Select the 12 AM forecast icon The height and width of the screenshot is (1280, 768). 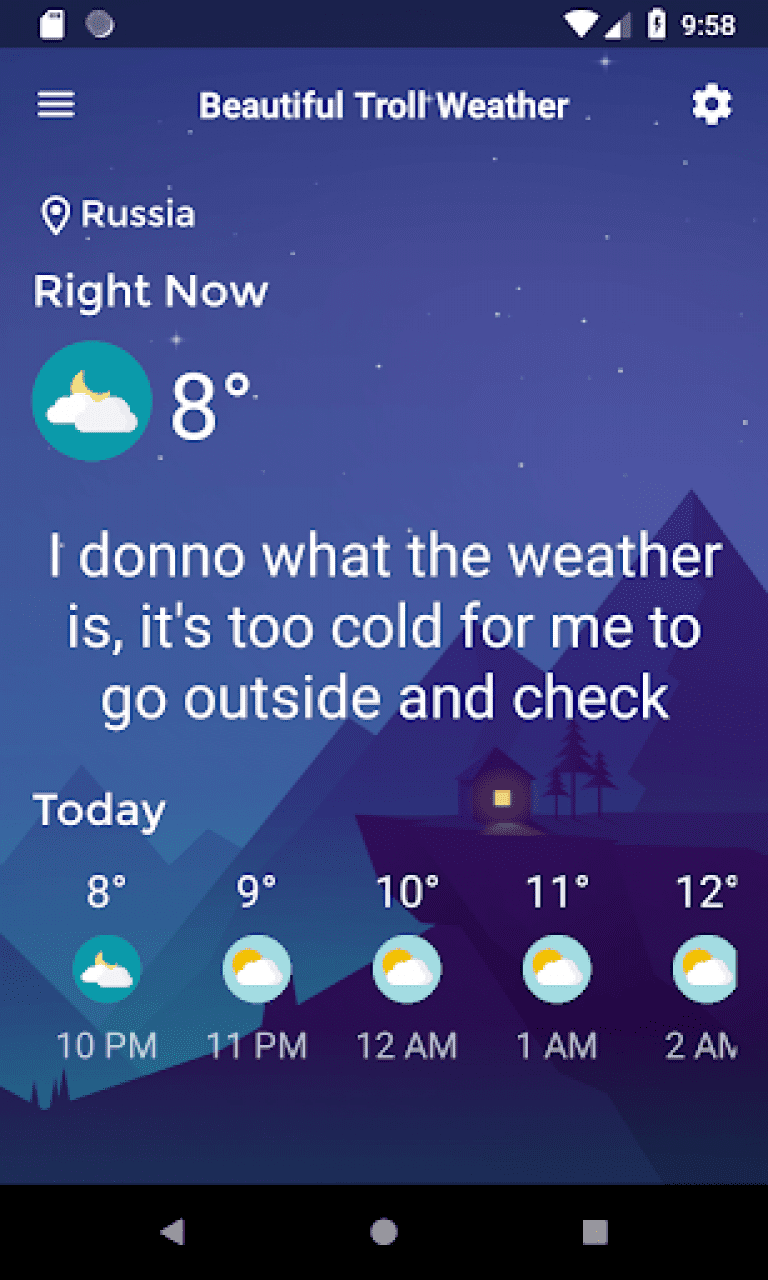407,968
